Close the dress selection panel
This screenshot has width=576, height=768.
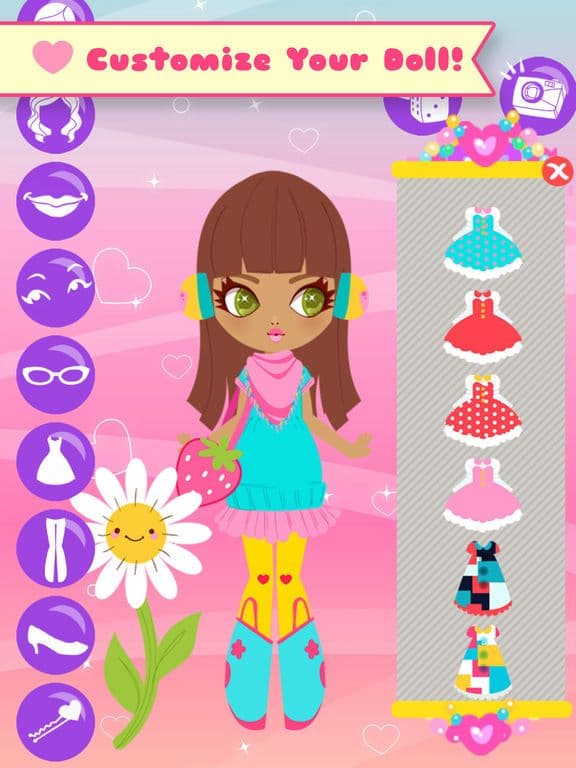click(557, 172)
